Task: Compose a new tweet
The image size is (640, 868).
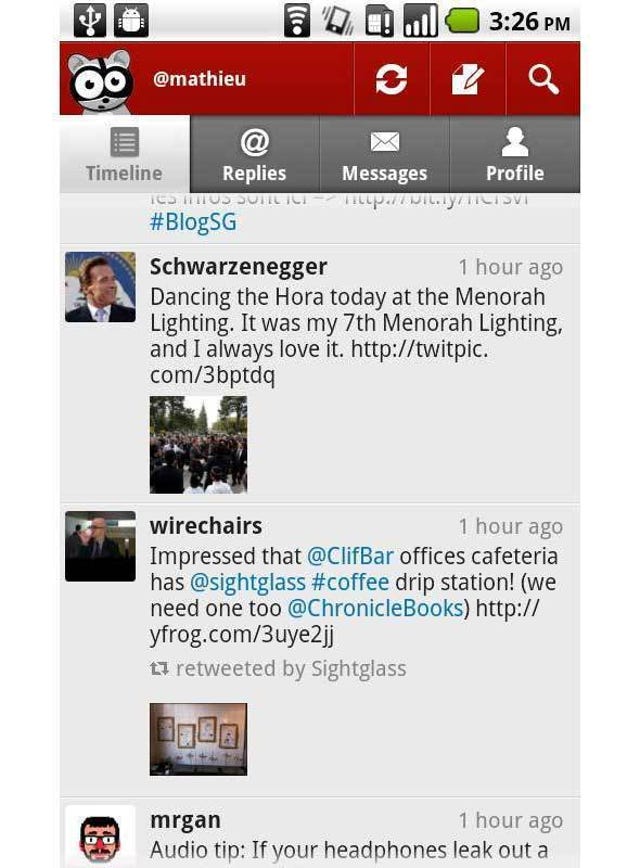Action: coord(467,80)
